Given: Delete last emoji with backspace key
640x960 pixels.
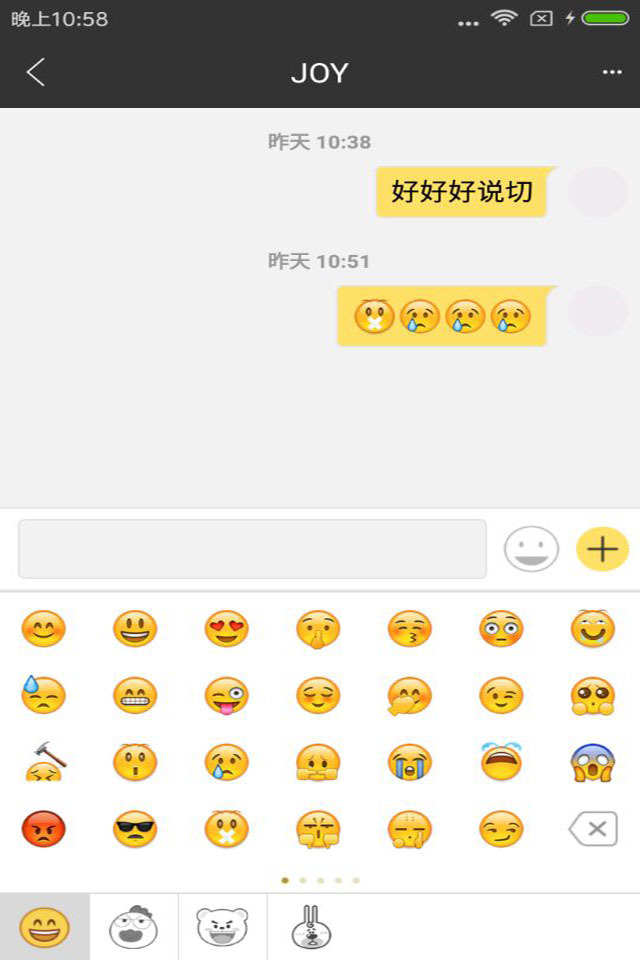Looking at the screenshot, I should click(x=593, y=829).
